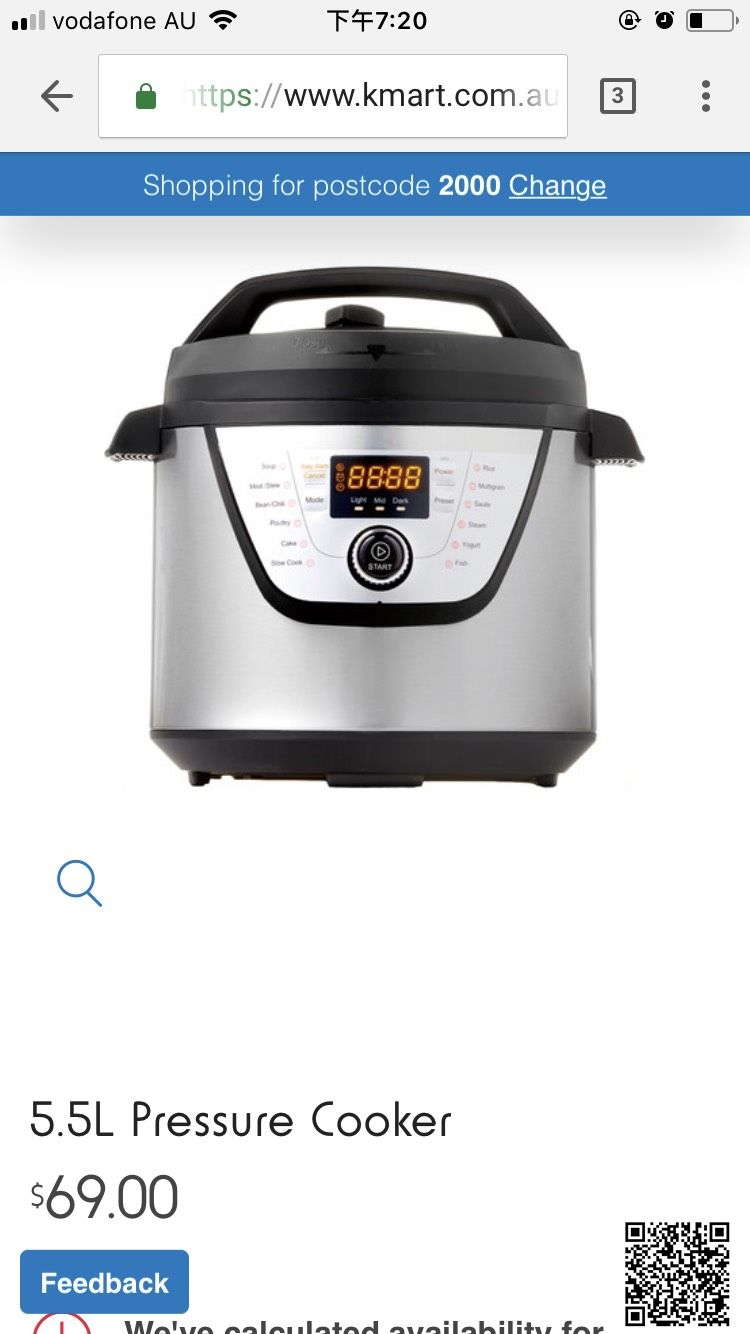The width and height of the screenshot is (750, 1334).
Task: Open the browser tab switcher
Action: (617, 96)
